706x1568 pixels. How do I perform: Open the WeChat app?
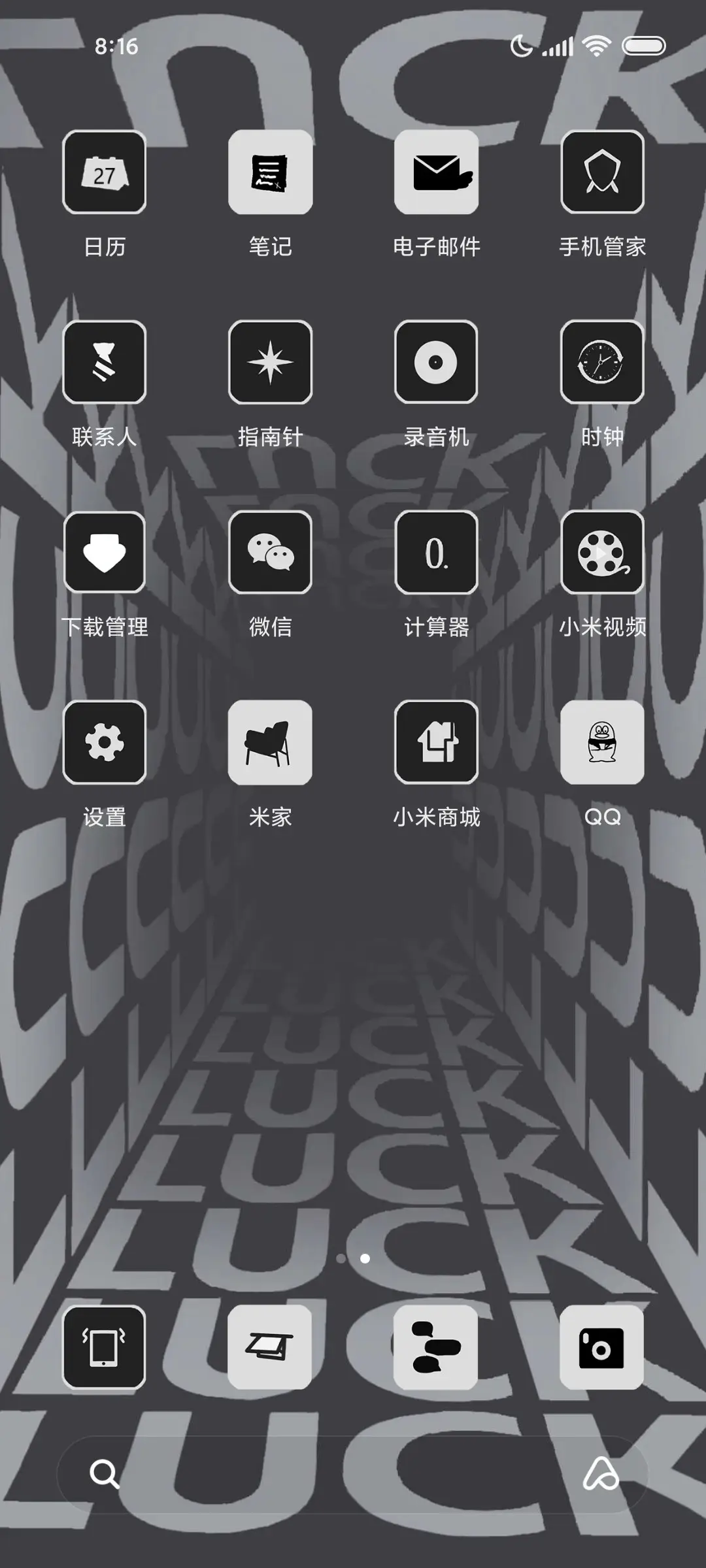coord(271,552)
